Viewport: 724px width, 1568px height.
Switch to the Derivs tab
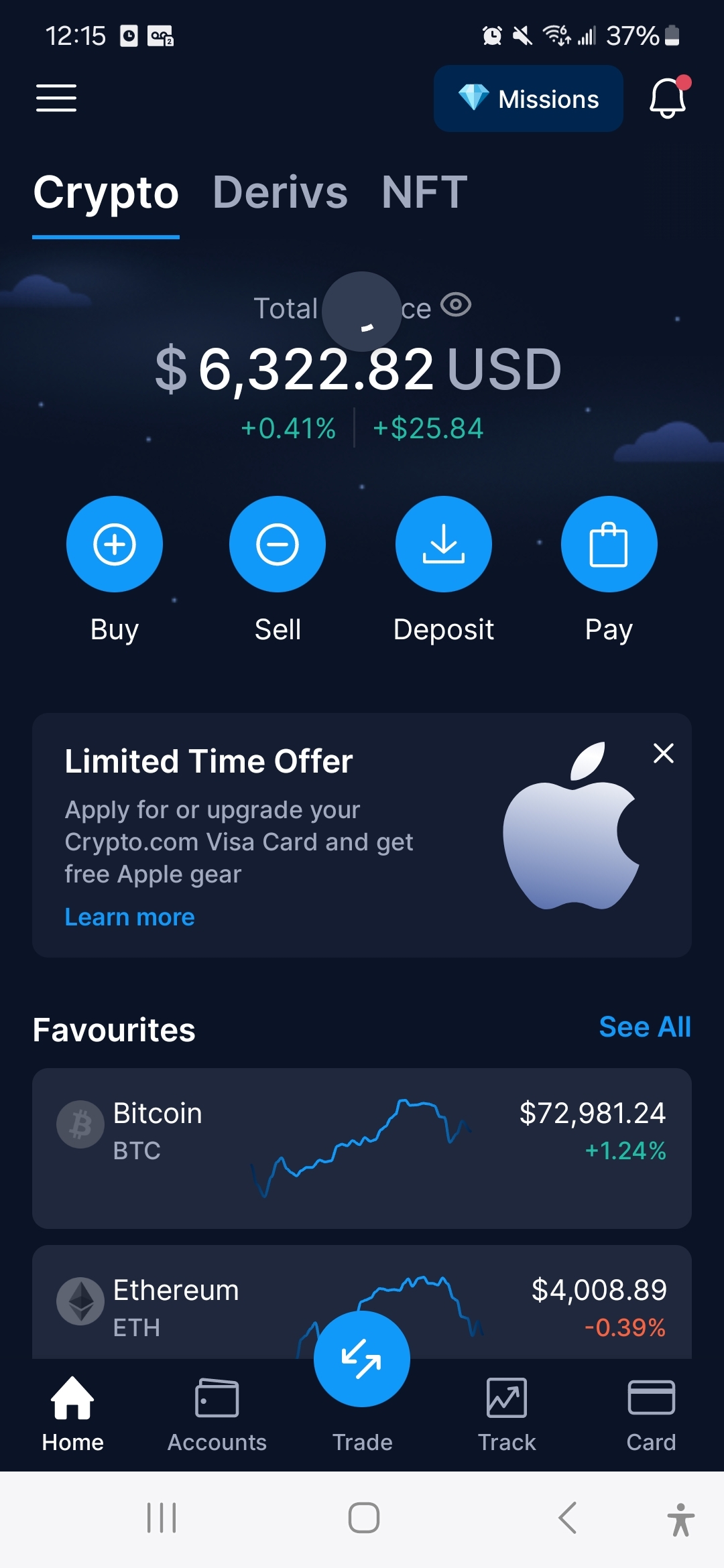point(280,193)
